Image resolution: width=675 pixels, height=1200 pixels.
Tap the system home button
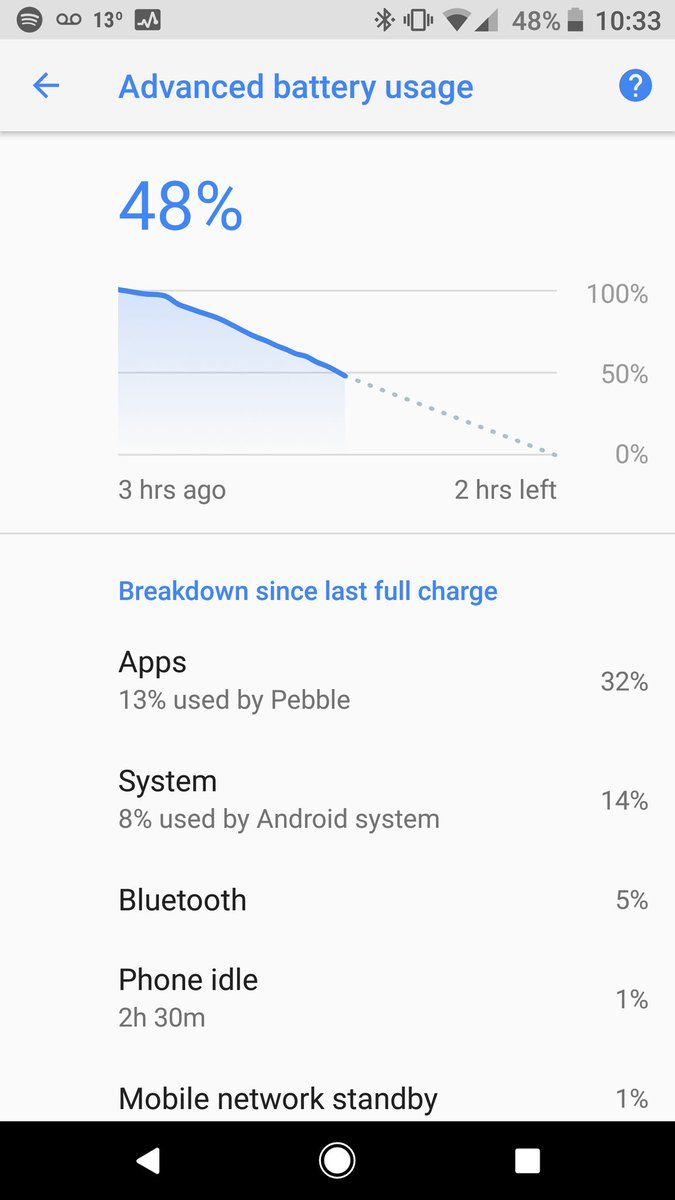click(x=337, y=1160)
